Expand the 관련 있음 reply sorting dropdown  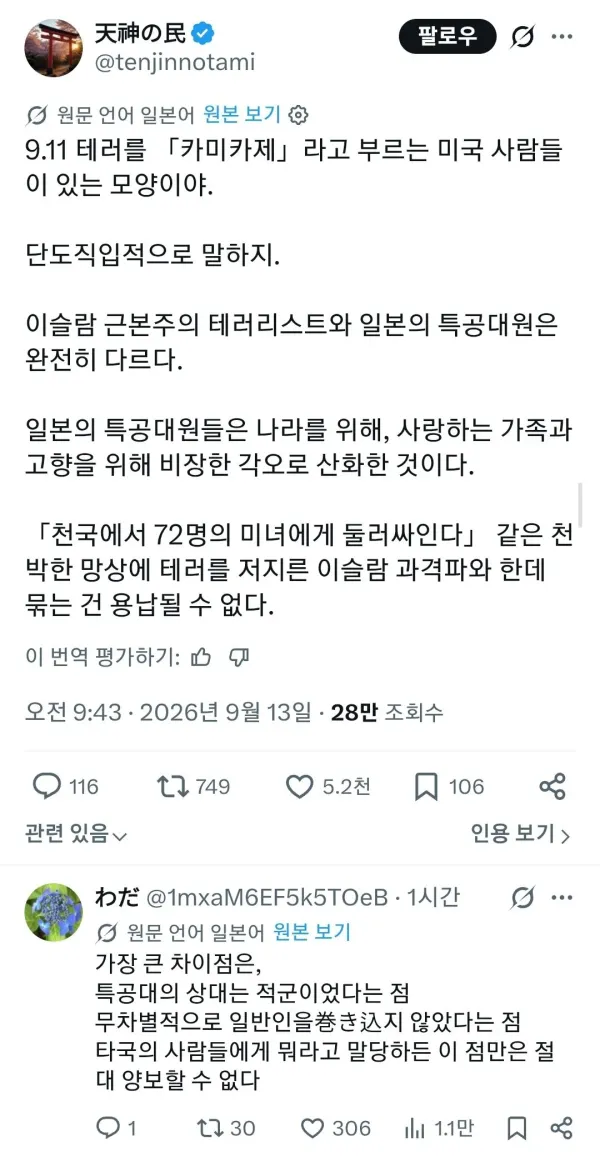tap(77, 834)
